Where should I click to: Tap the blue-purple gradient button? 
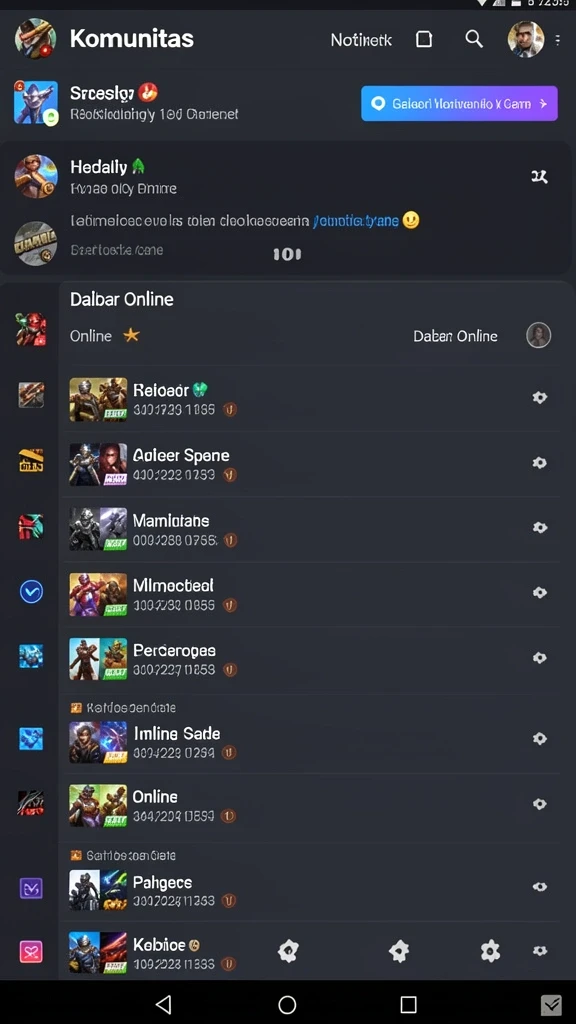click(x=459, y=103)
